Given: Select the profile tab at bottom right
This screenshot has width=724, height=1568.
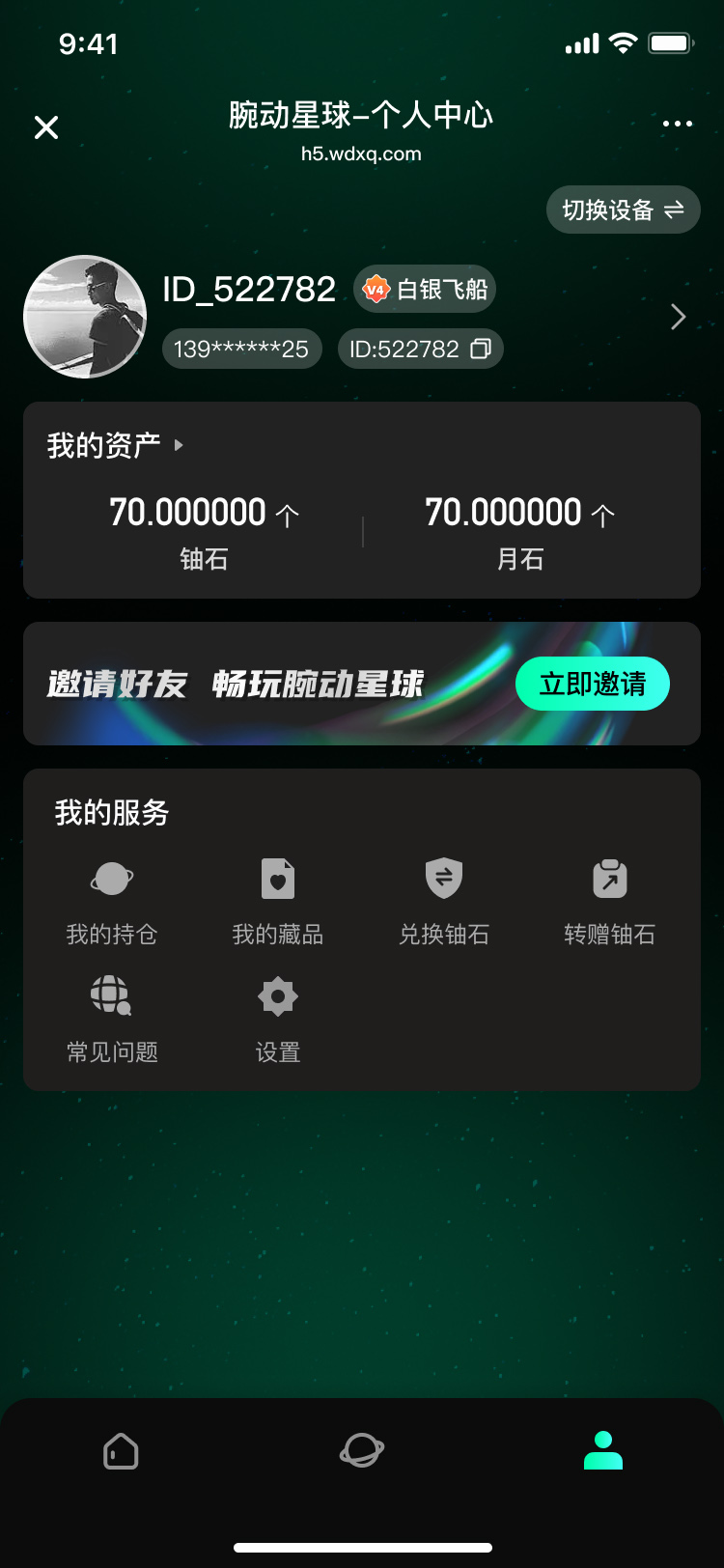Looking at the screenshot, I should tap(603, 1451).
